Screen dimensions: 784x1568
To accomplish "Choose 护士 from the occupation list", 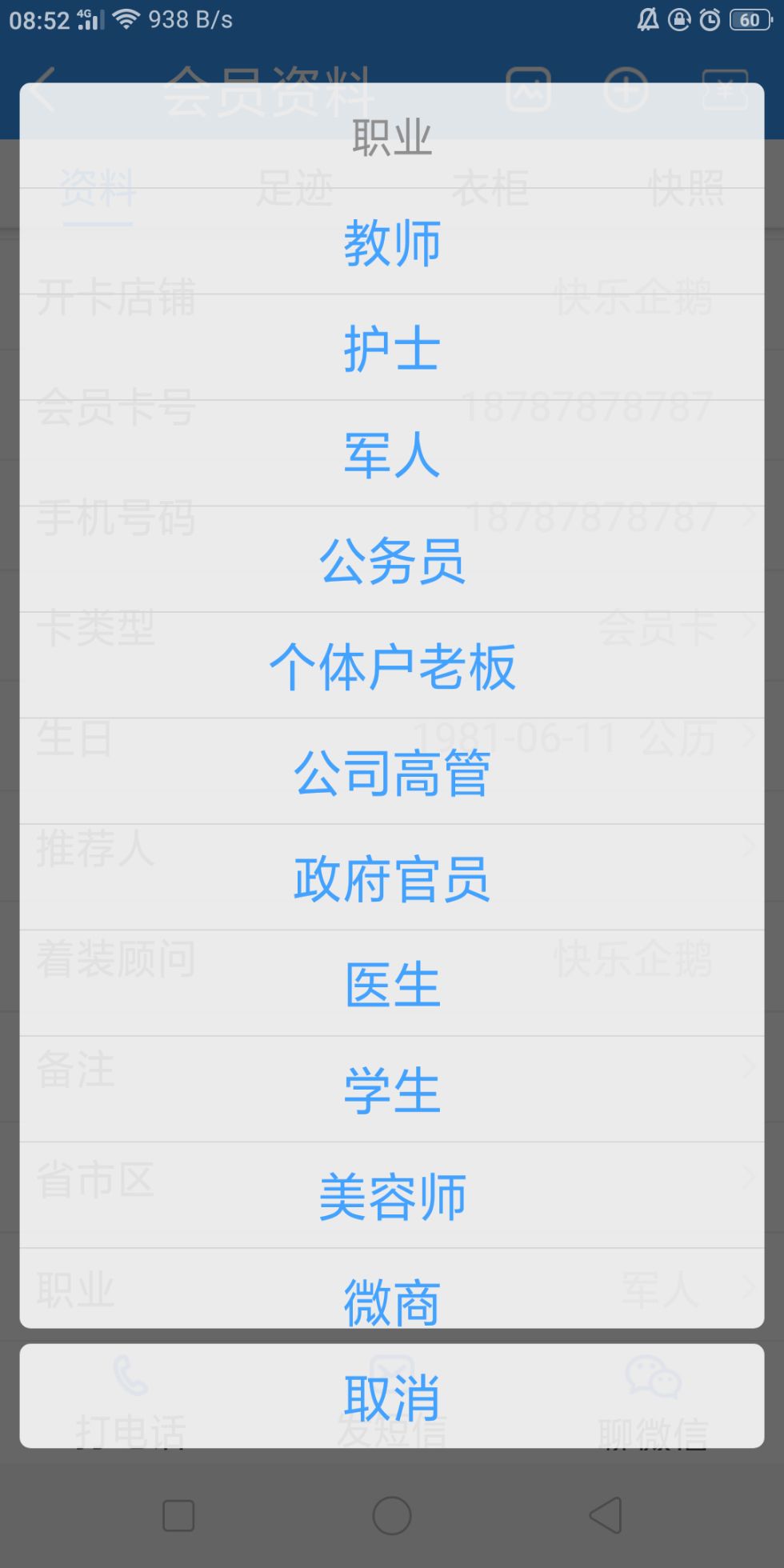I will click(392, 348).
